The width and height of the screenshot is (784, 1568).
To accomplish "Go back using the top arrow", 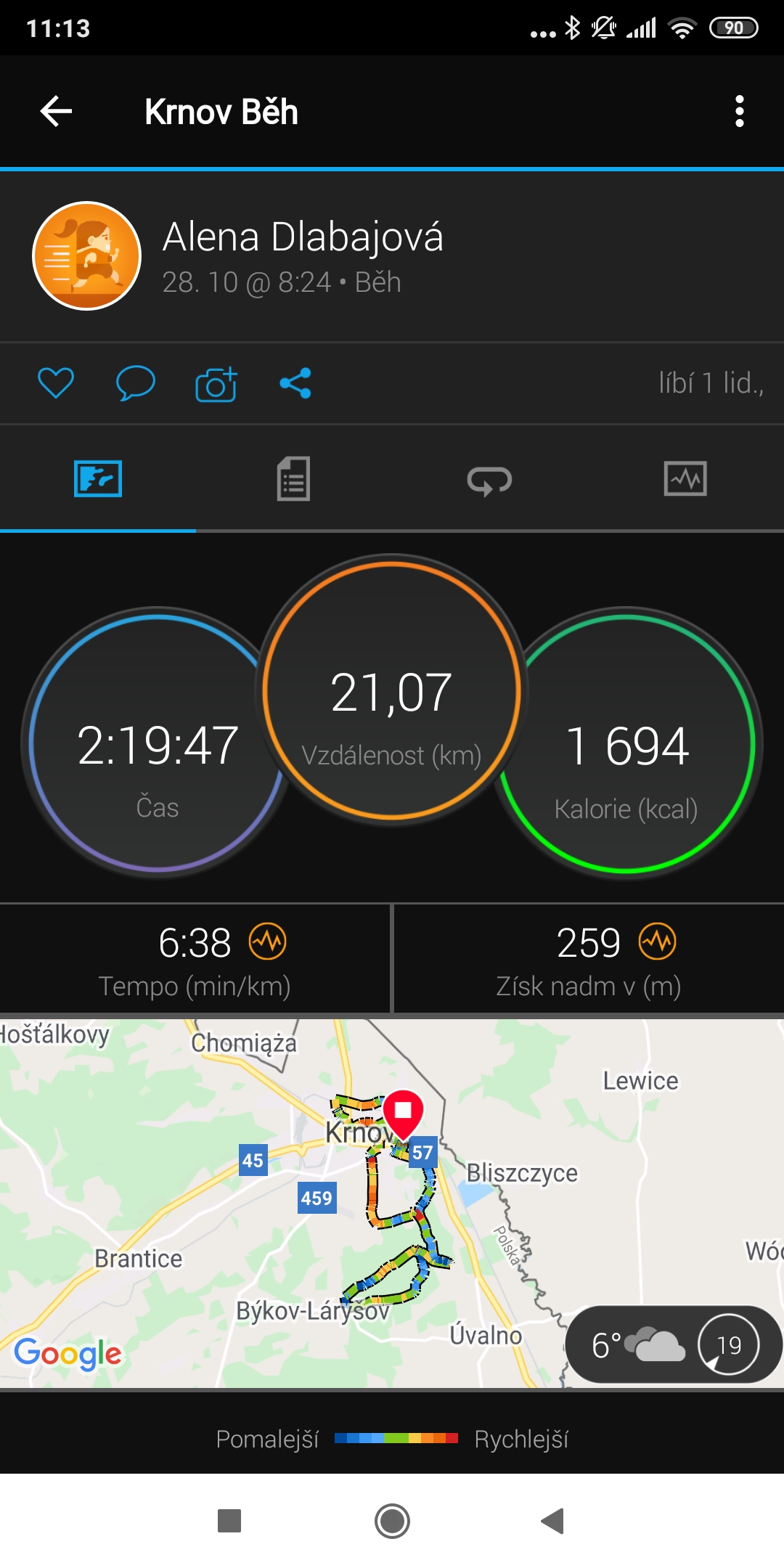I will [x=56, y=111].
